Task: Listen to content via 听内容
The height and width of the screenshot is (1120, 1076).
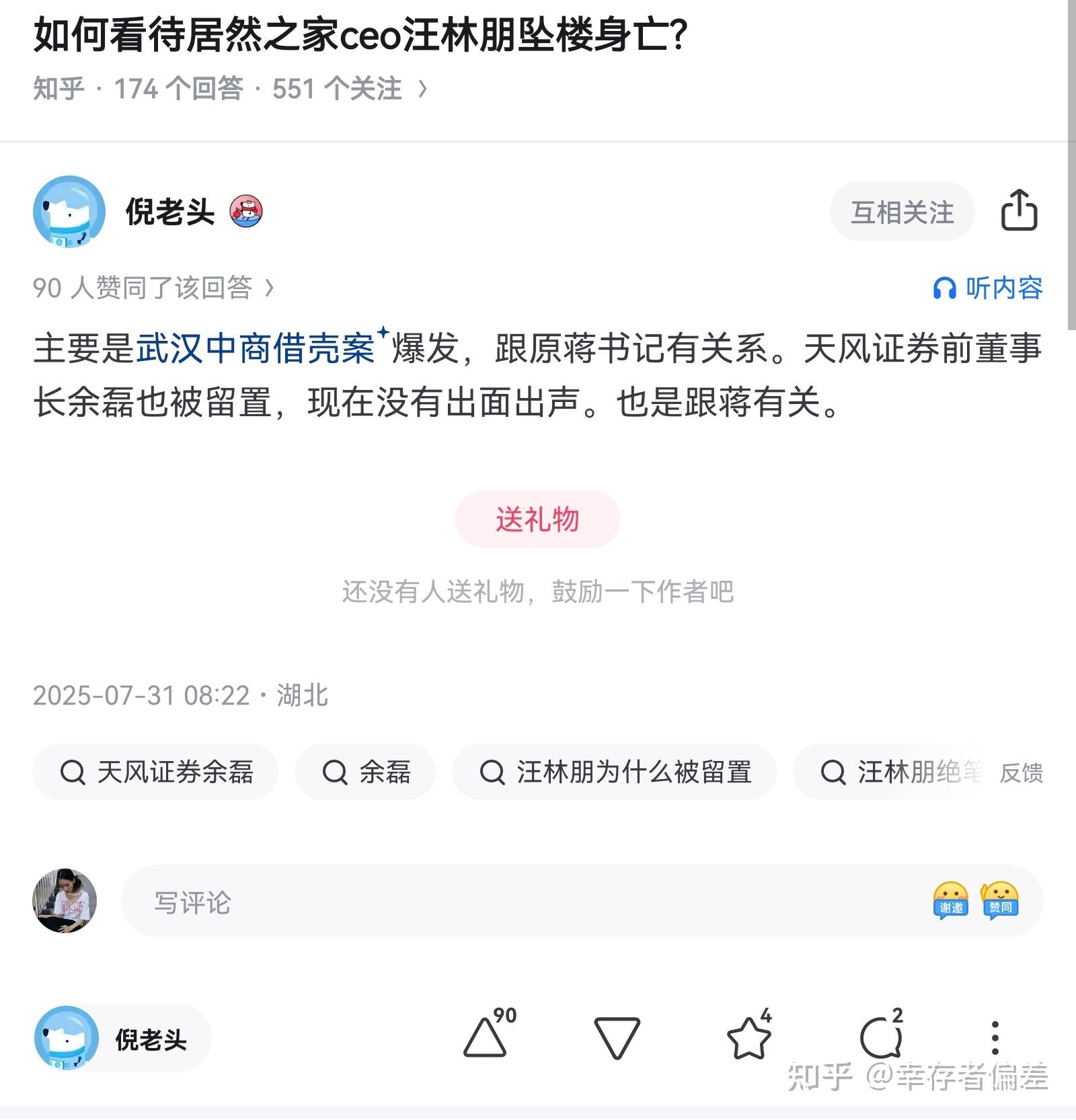Action: (x=987, y=288)
